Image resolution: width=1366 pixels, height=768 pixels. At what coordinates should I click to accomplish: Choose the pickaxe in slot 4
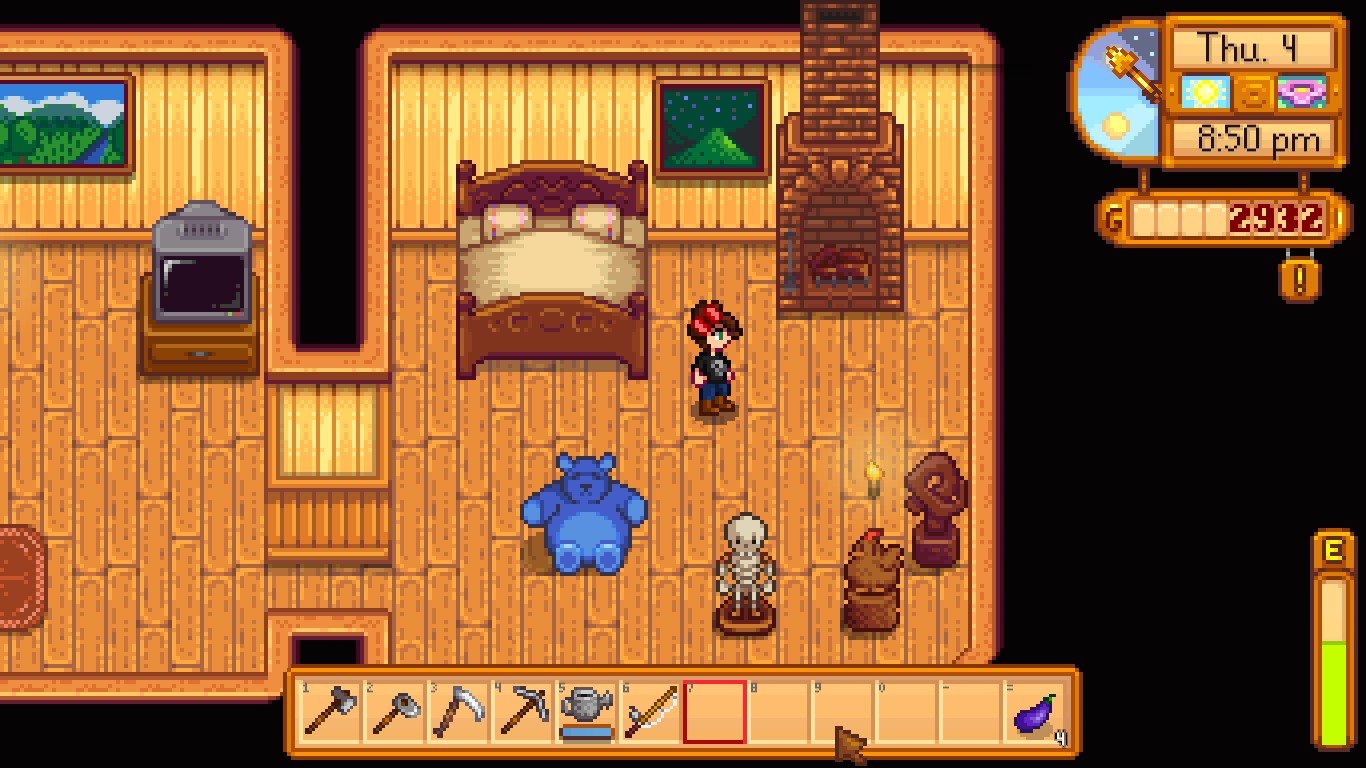tap(521, 712)
